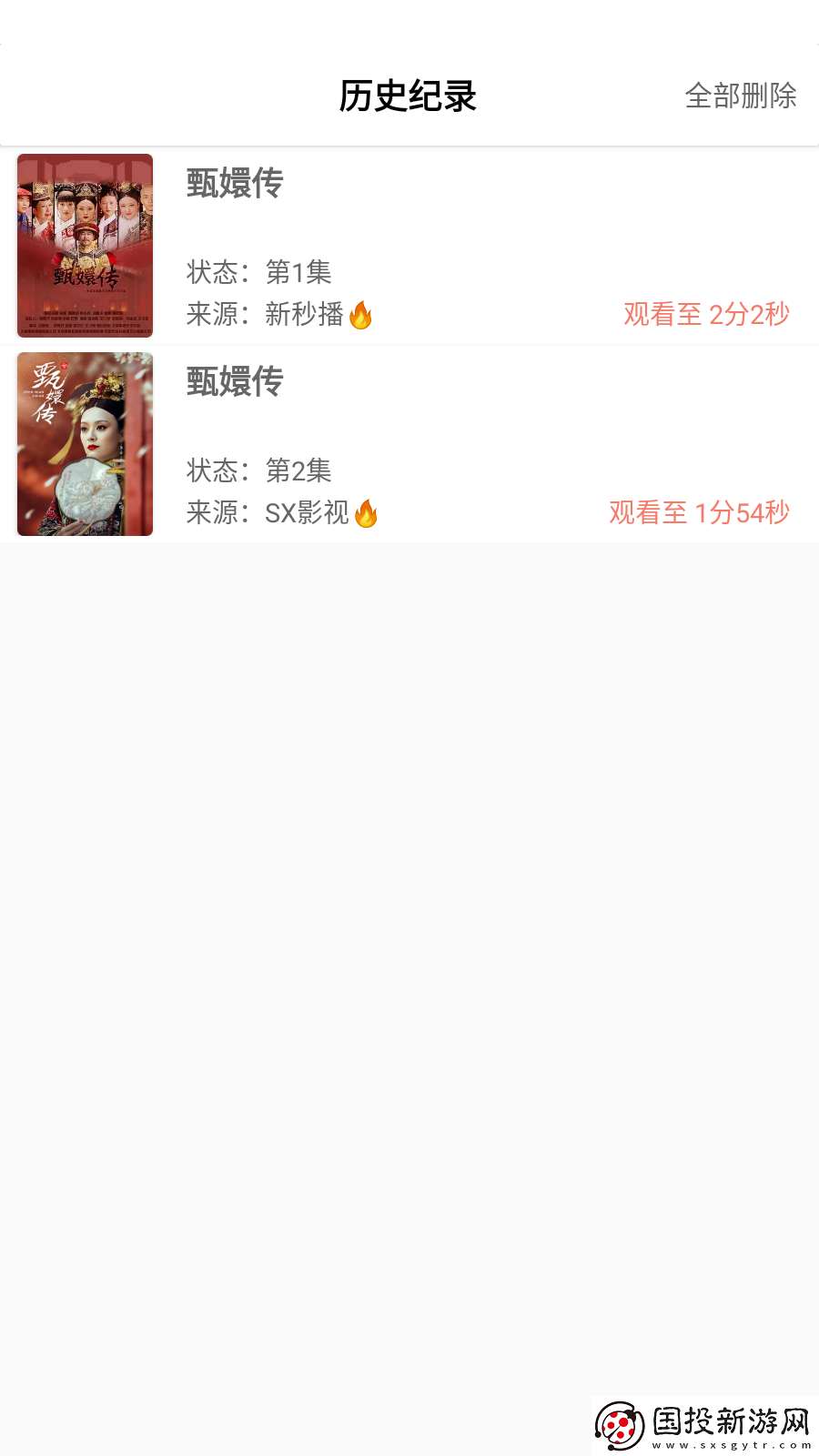Click the second history record row

(409, 444)
